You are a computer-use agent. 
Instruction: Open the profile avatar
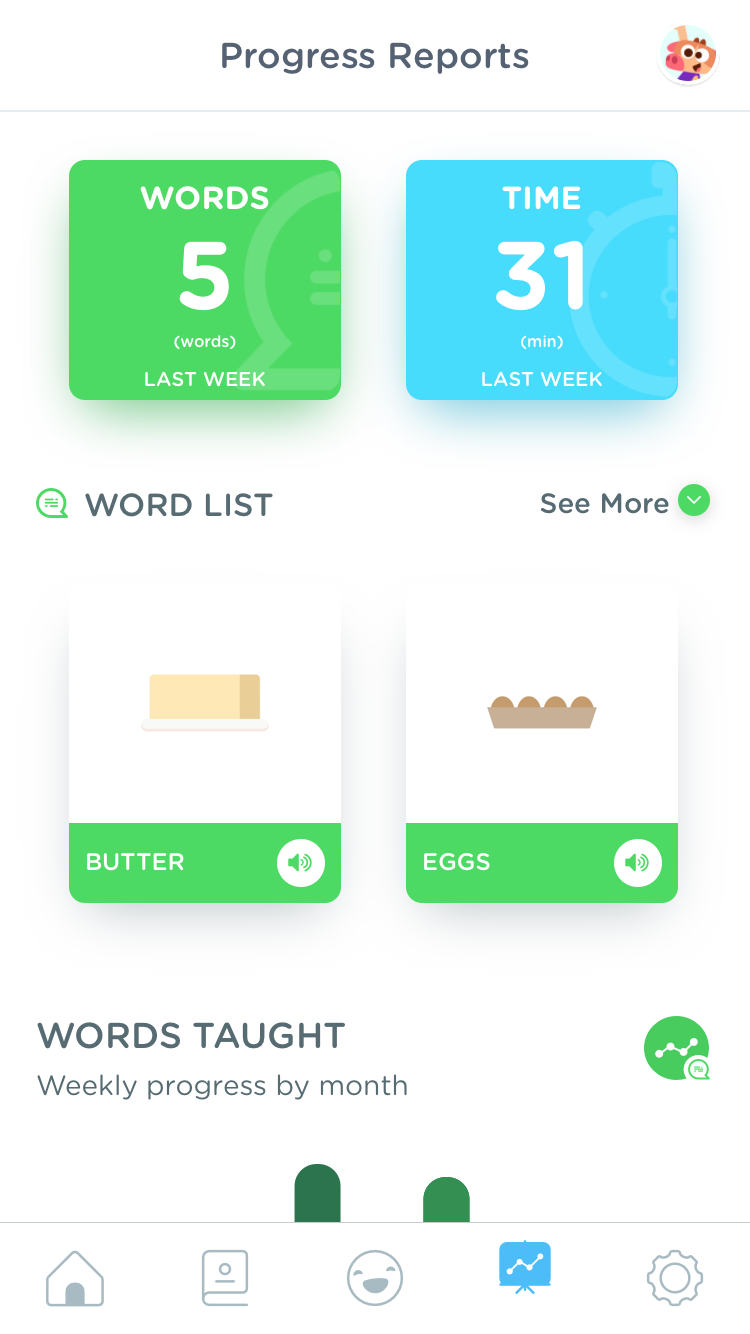[x=689, y=55]
